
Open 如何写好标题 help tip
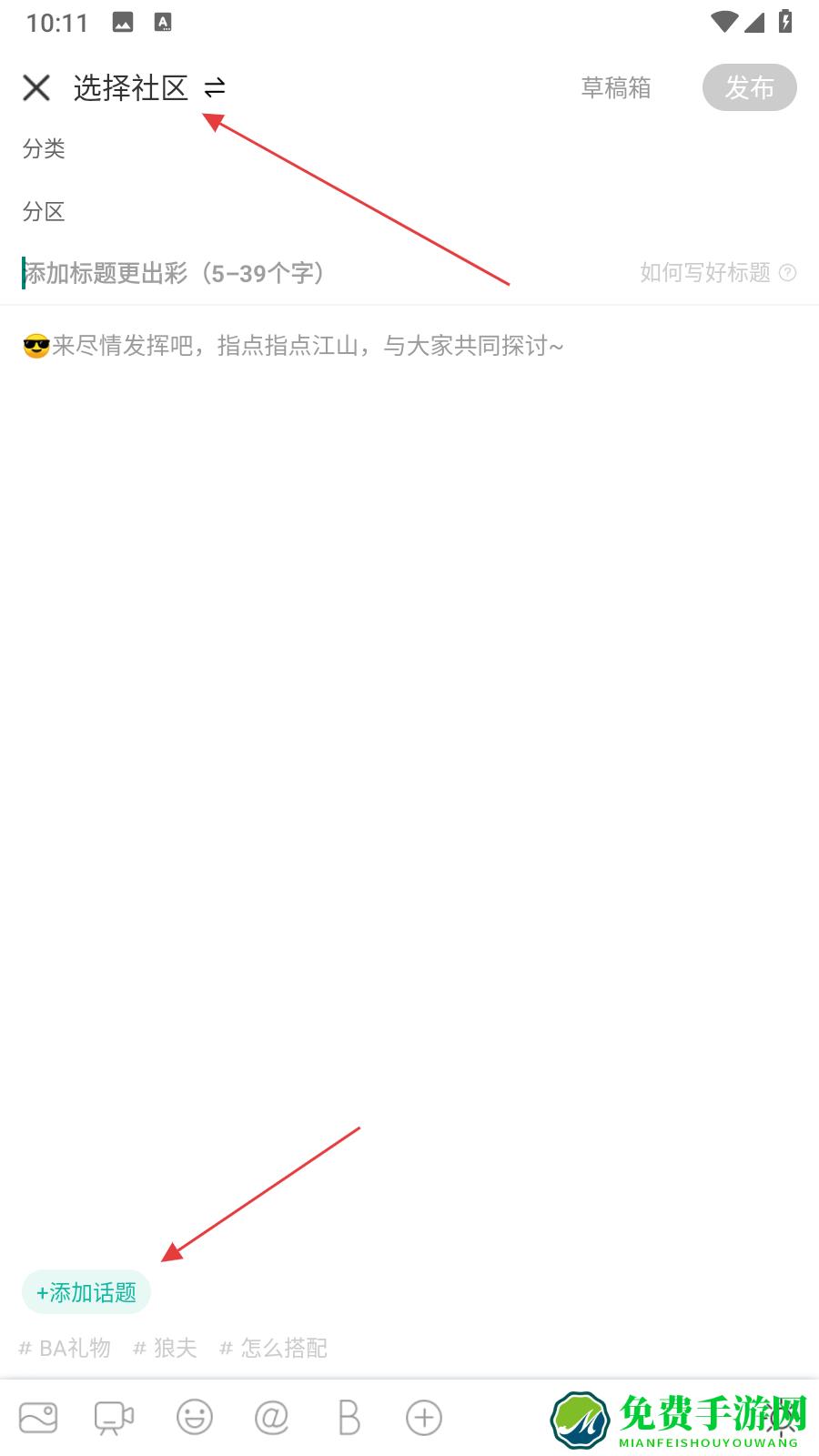pos(717,273)
